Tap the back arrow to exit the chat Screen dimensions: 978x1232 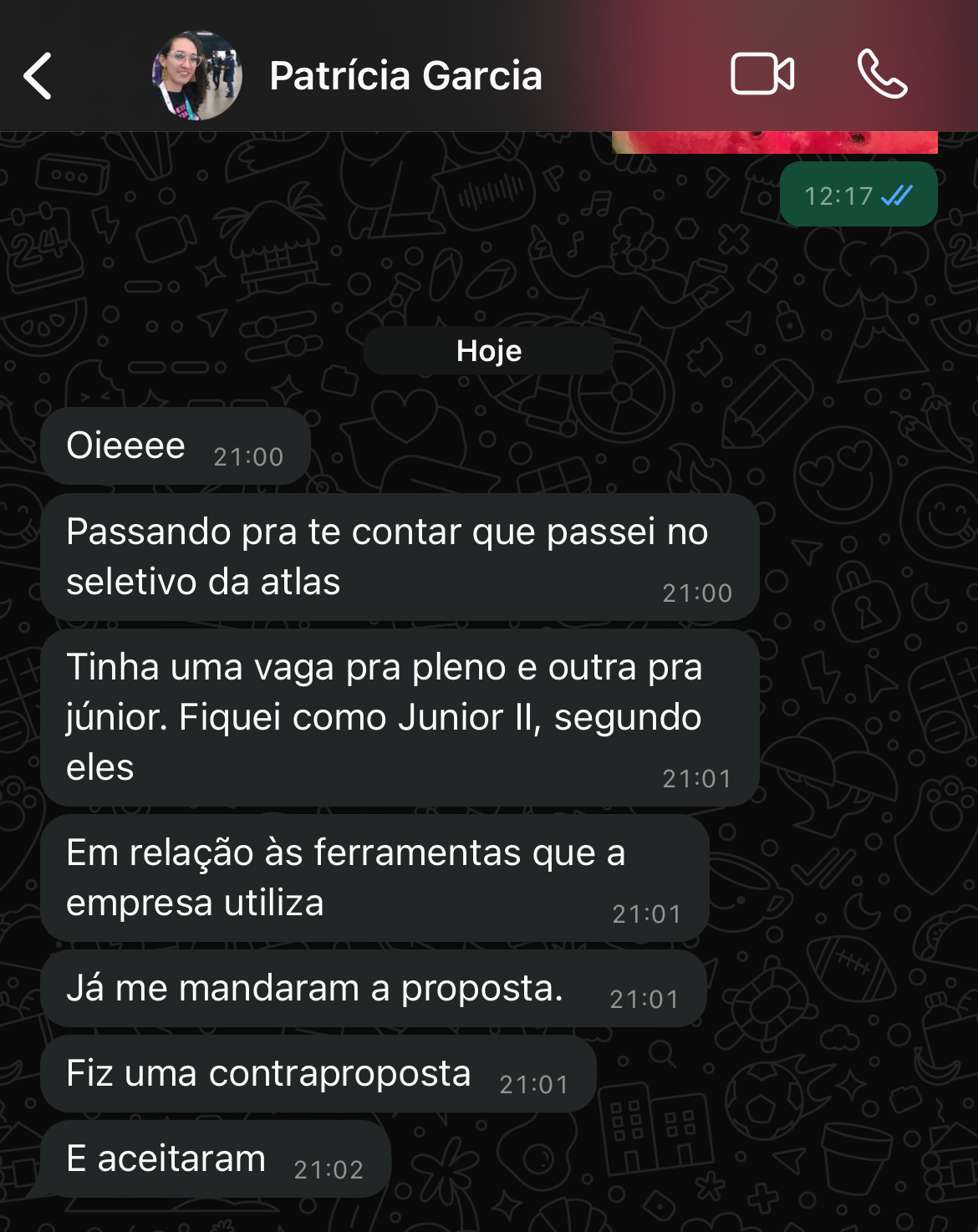click(37, 75)
